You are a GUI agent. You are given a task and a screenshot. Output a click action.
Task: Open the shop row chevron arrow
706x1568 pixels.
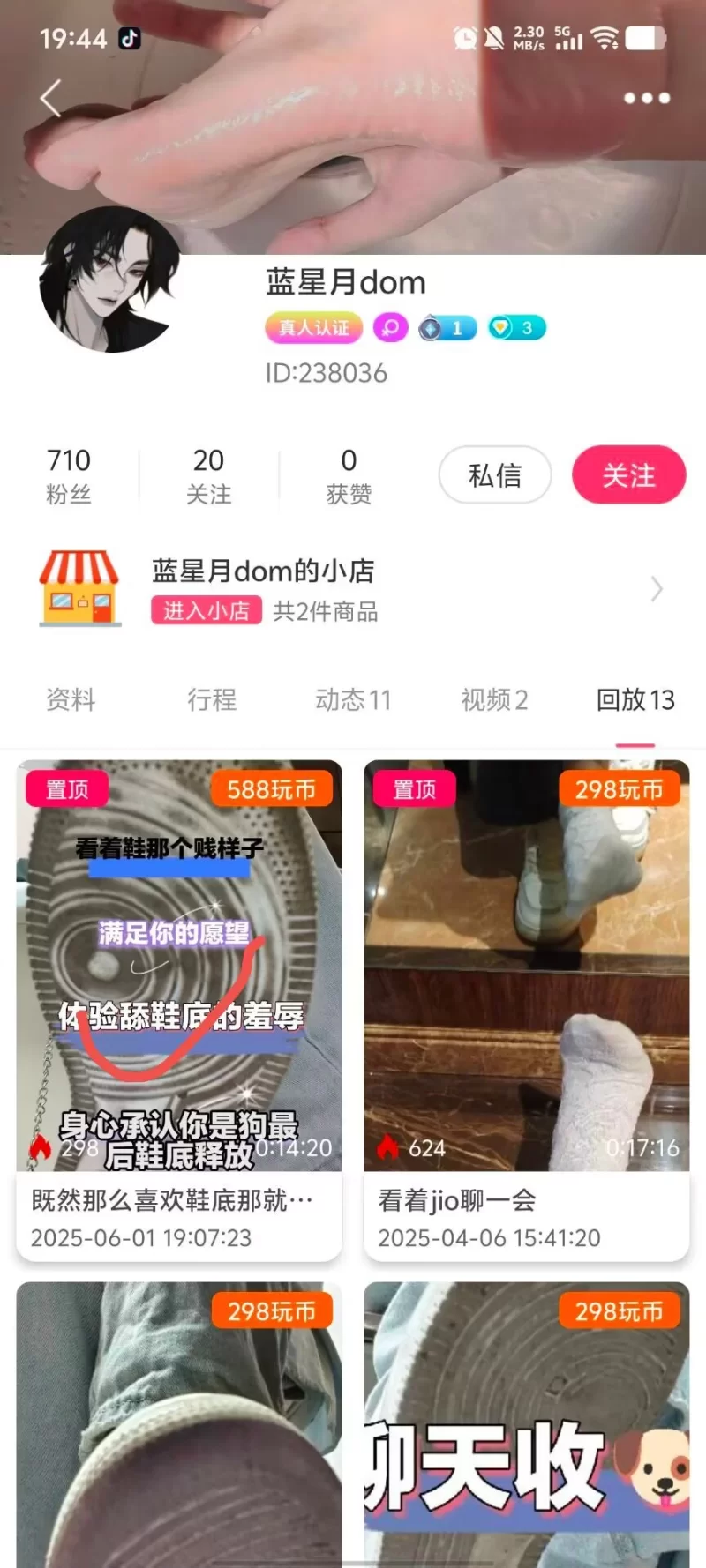(656, 589)
